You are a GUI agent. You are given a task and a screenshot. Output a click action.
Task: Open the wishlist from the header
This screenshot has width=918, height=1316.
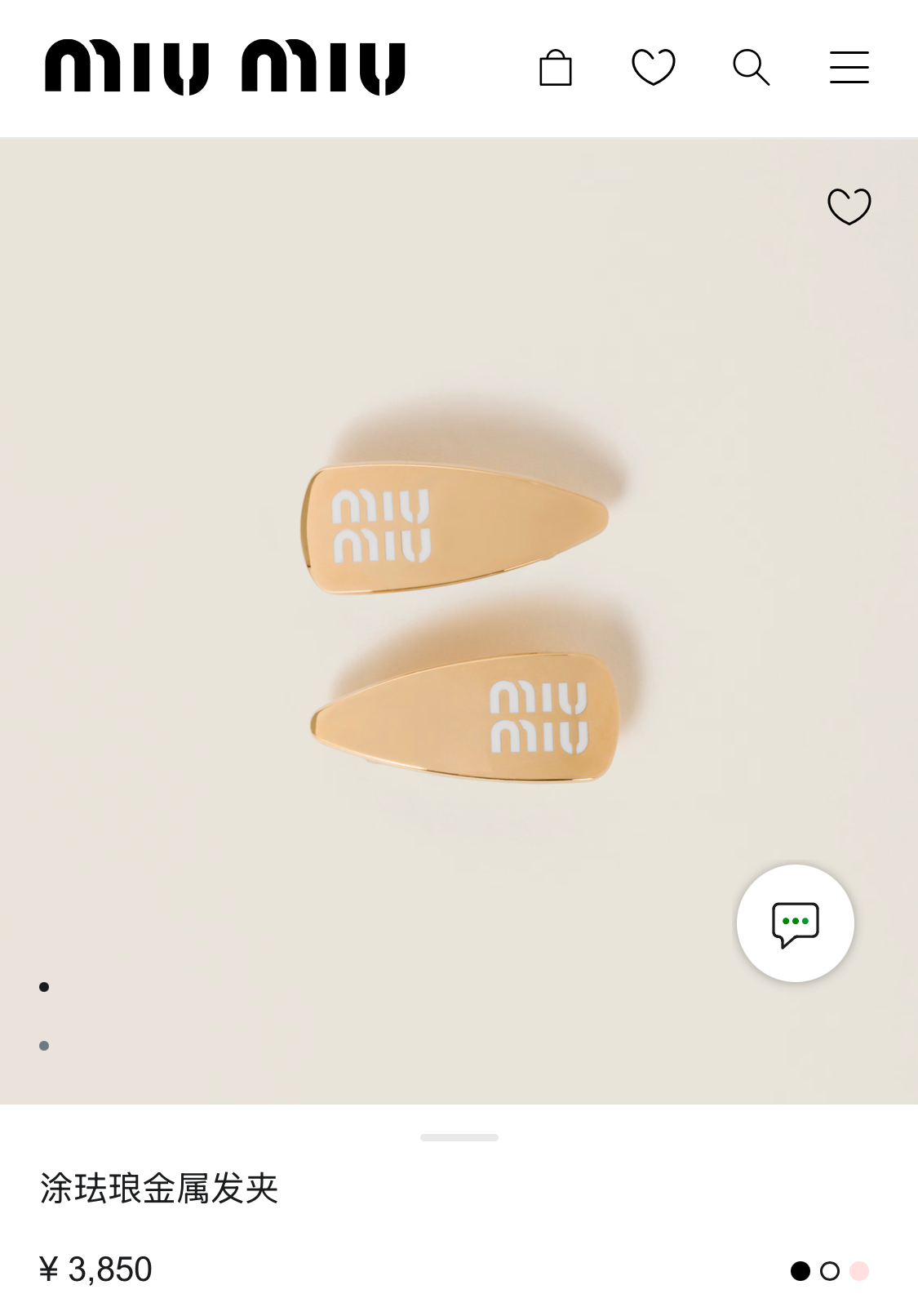coord(654,67)
